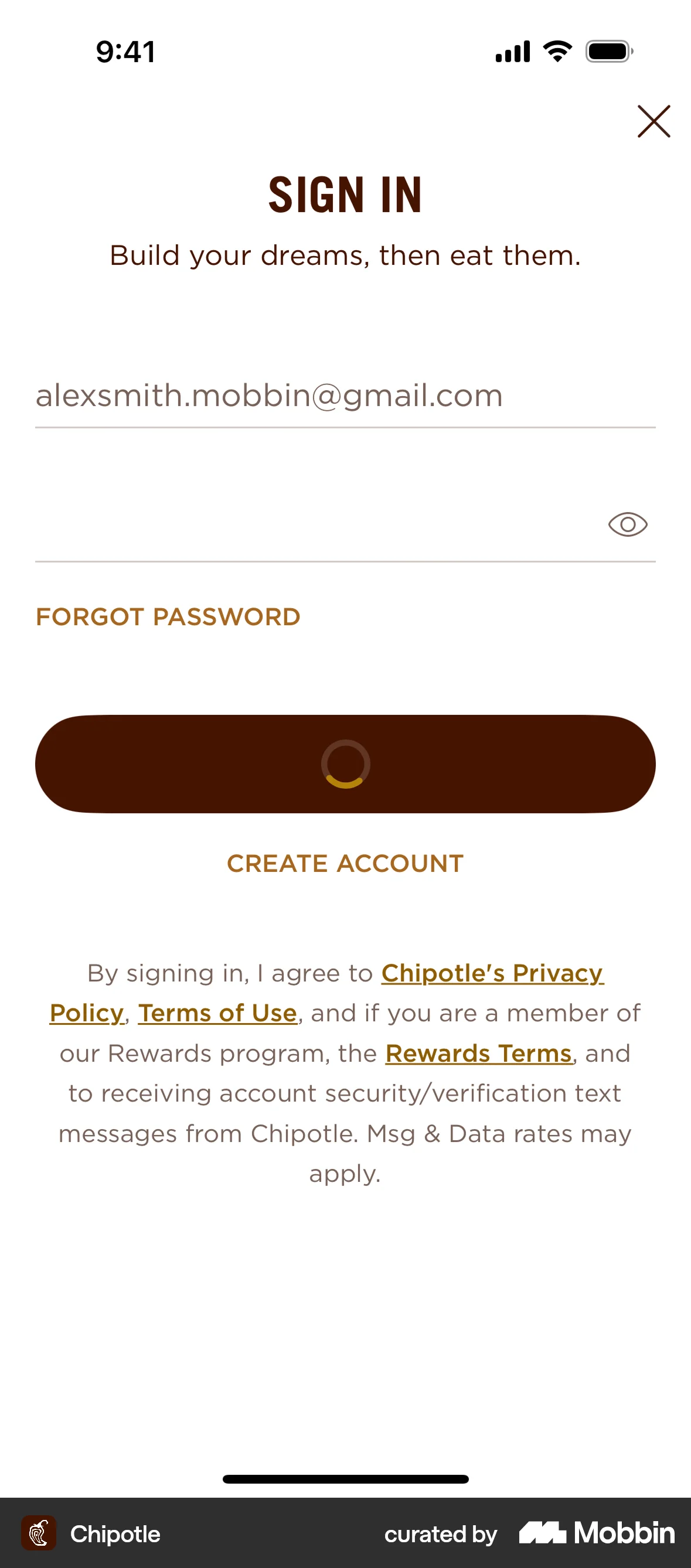Click the X close icon
691x1568 pixels.
pos(653,121)
